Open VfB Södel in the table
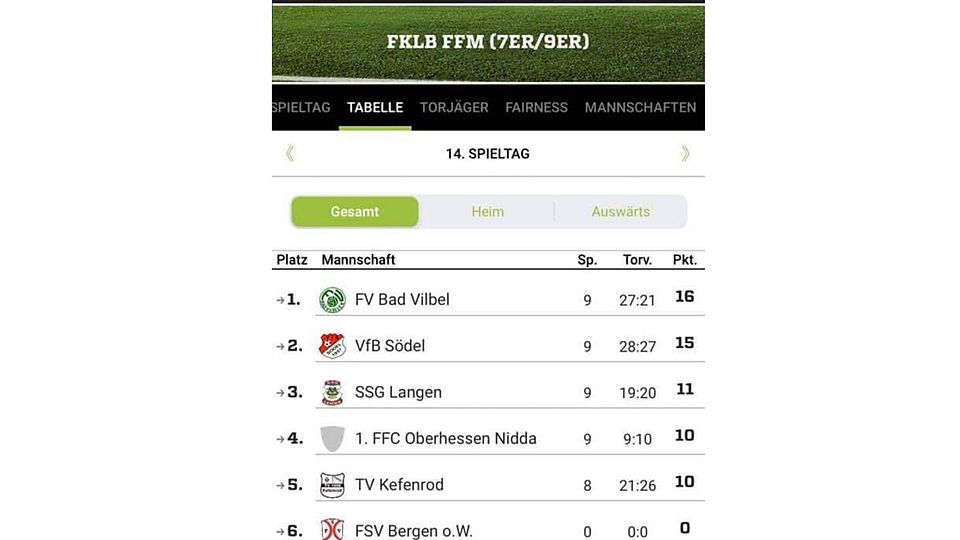Image resolution: width=960 pixels, height=540 pixels. click(x=390, y=346)
